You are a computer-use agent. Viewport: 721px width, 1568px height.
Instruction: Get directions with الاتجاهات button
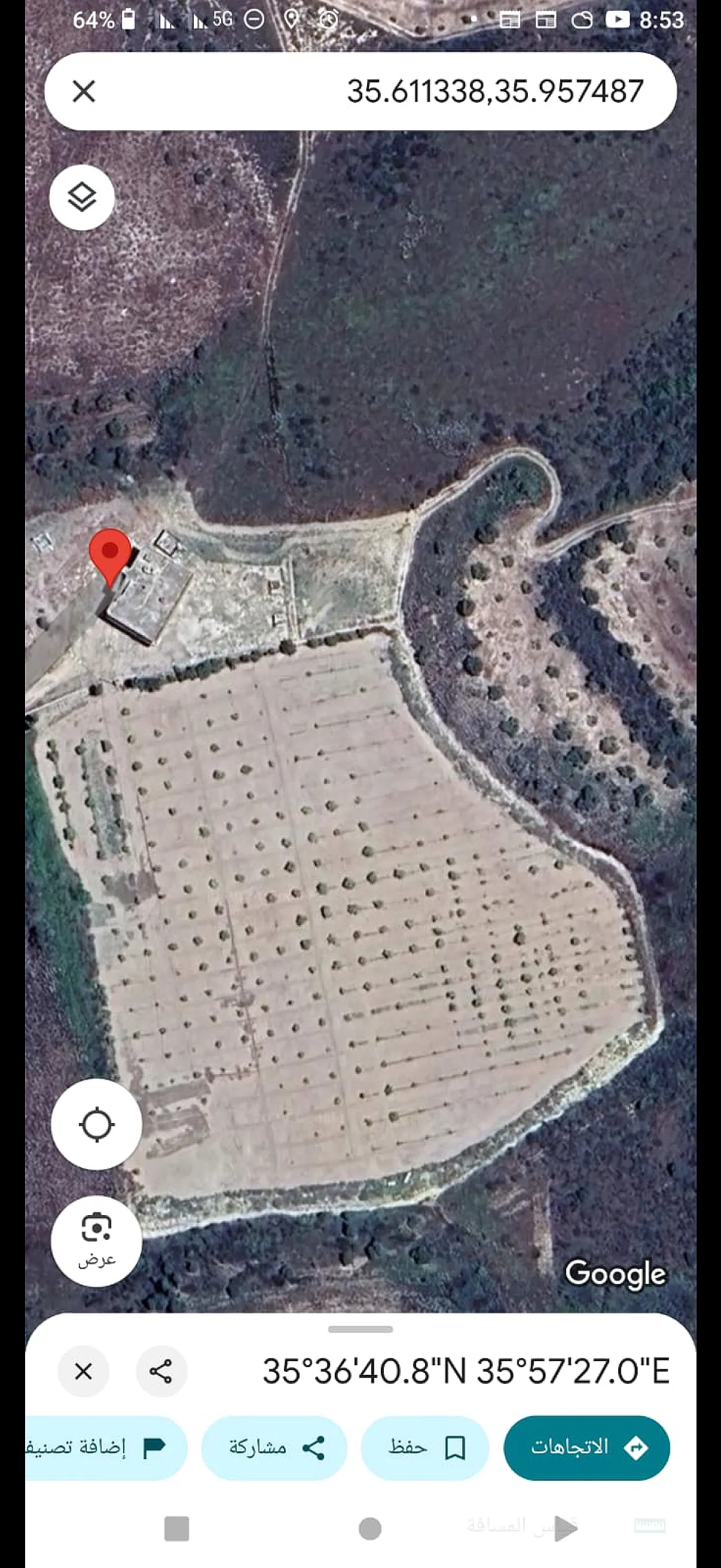[x=587, y=1447]
